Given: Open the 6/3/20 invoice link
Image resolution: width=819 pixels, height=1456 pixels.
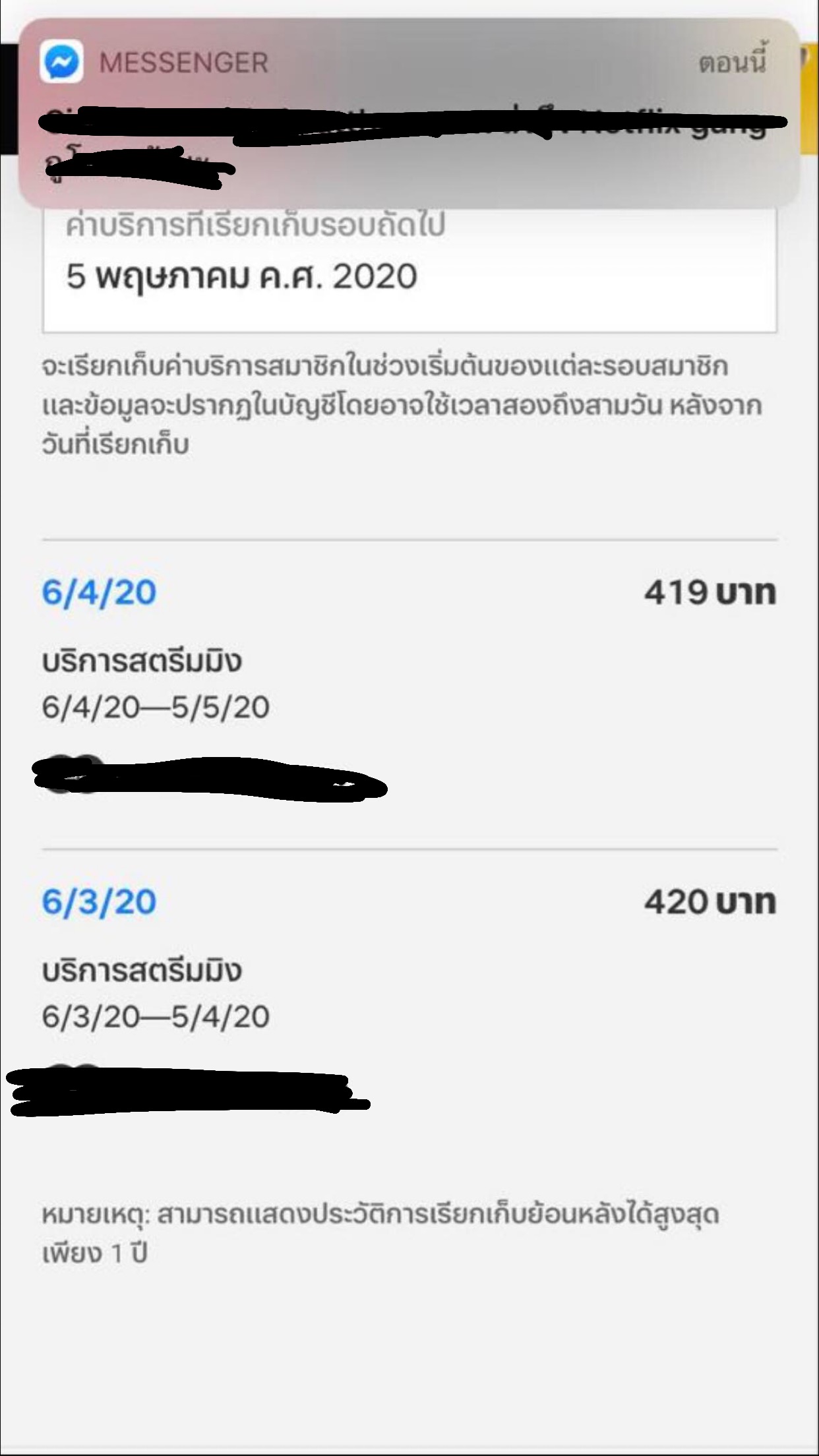Looking at the screenshot, I should coord(99,901).
